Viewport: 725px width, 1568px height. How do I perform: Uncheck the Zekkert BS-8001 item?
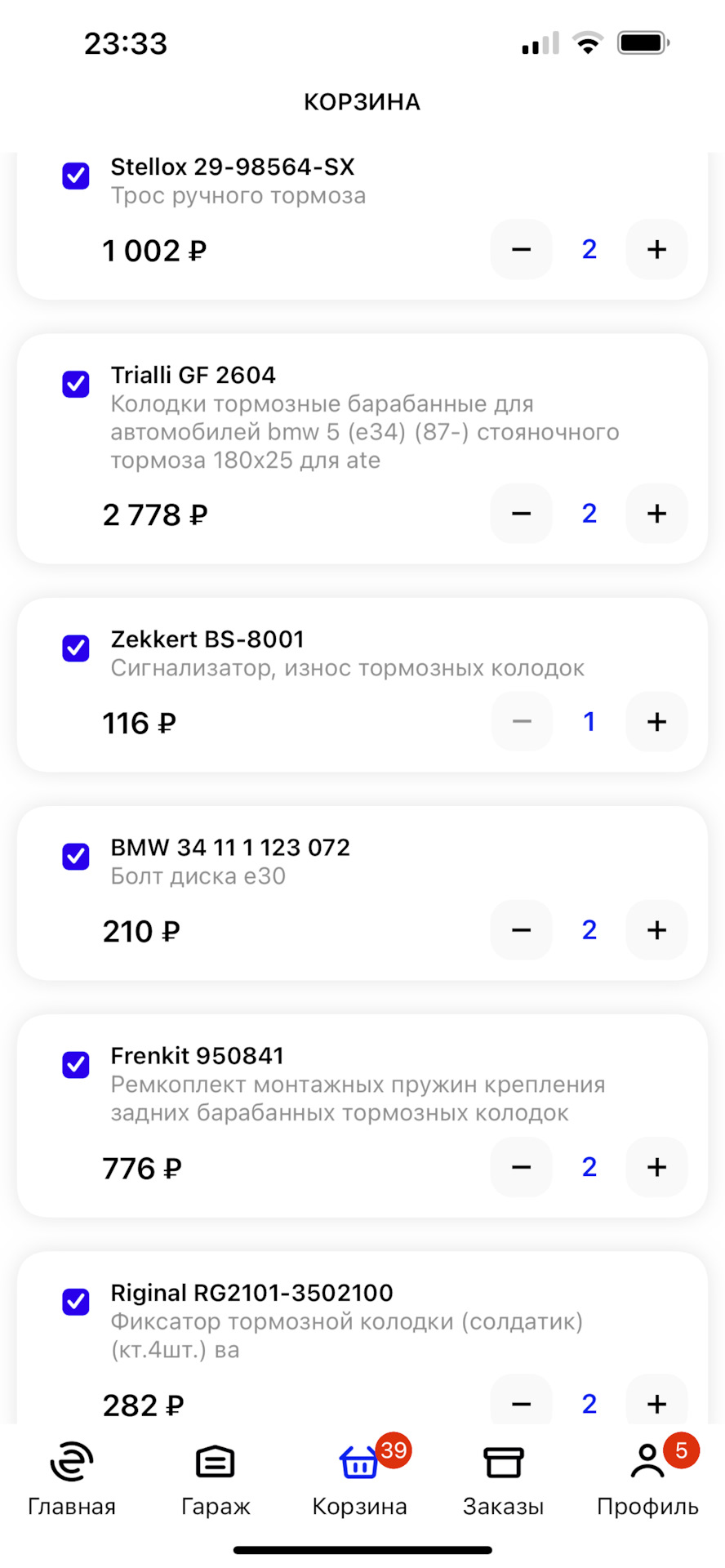click(75, 648)
